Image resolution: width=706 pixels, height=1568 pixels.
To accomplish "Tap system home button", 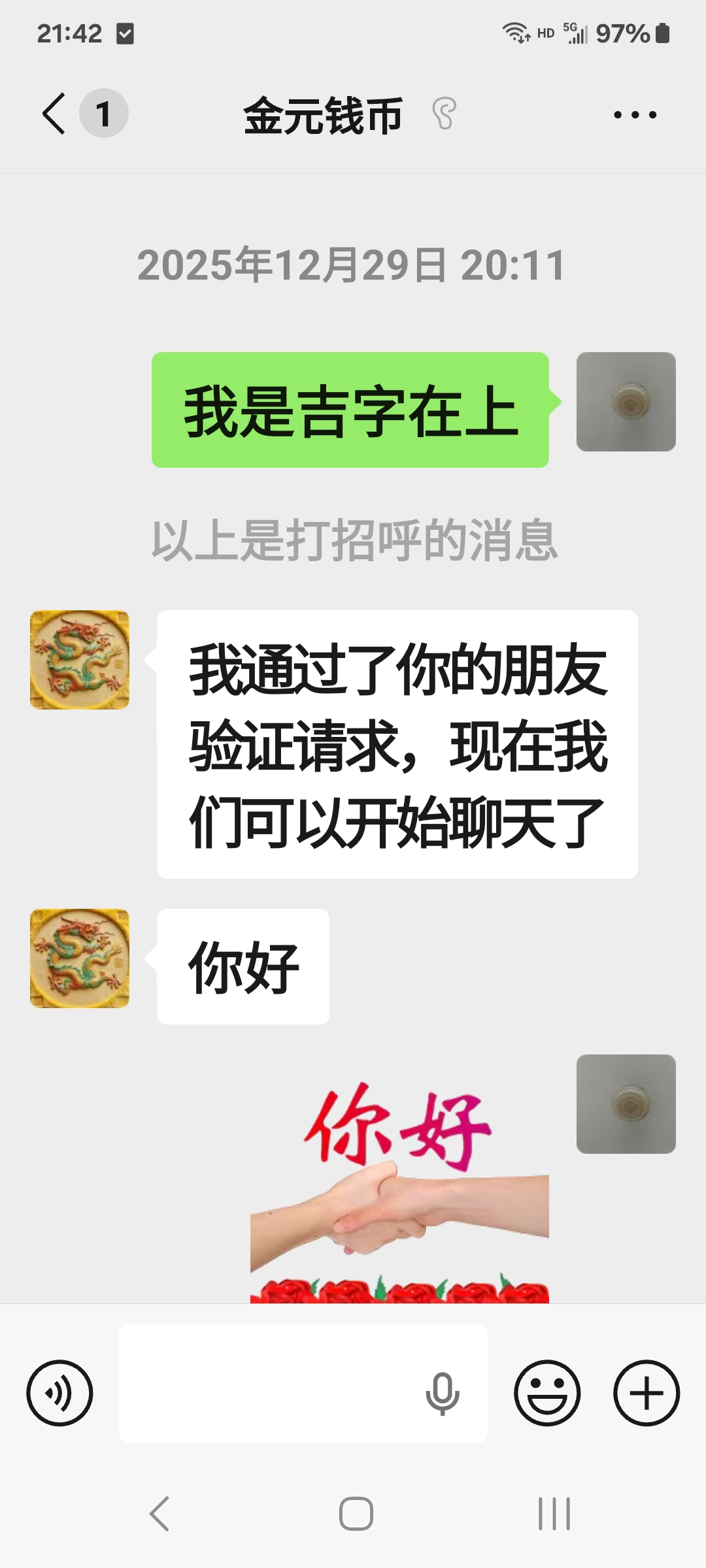I will 356,1513.
